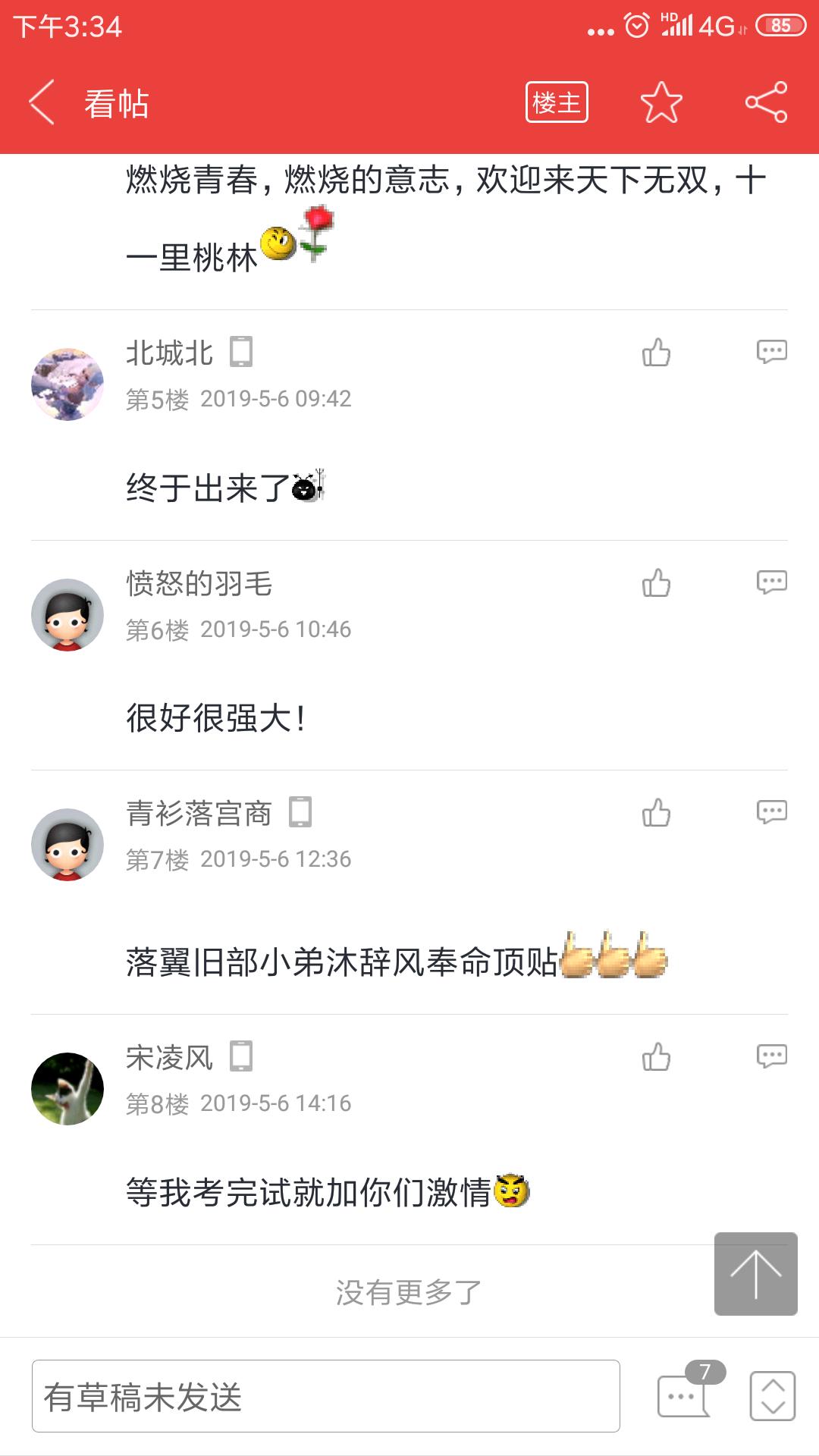Screen dimensions: 819x1456
Task: Jump back to top with arrow button
Action: [x=755, y=1274]
